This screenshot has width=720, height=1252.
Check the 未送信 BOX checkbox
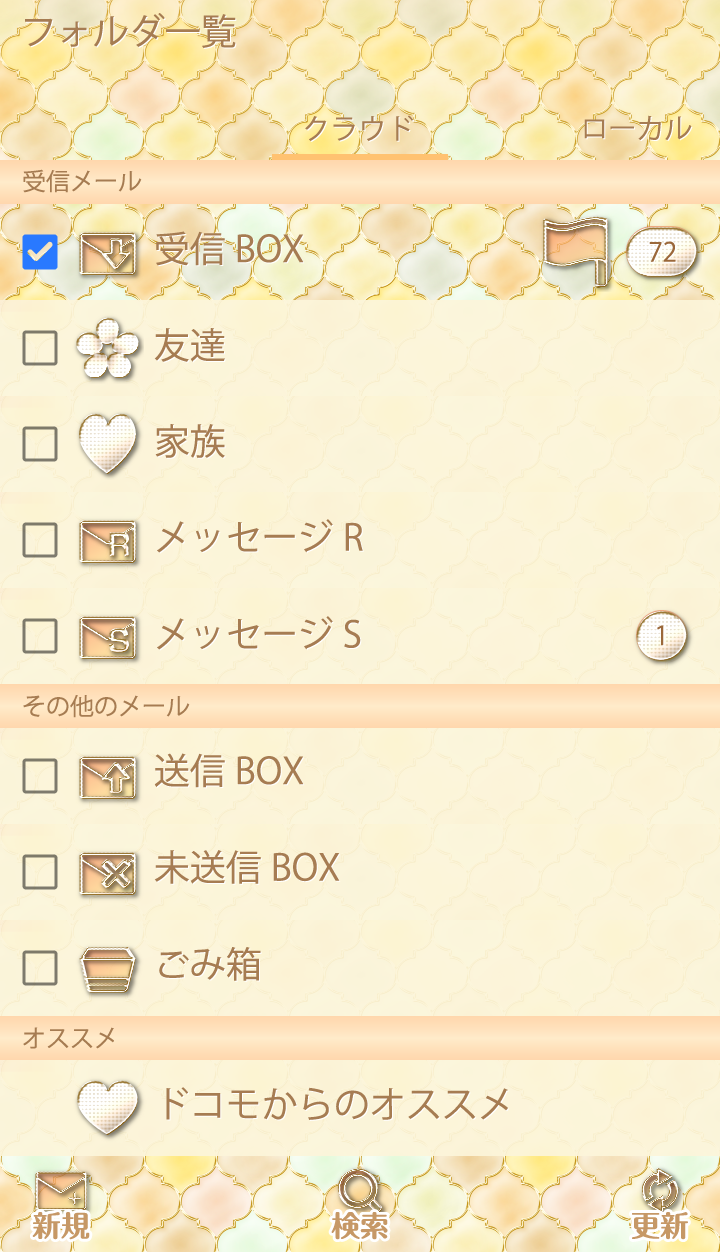coord(40,872)
